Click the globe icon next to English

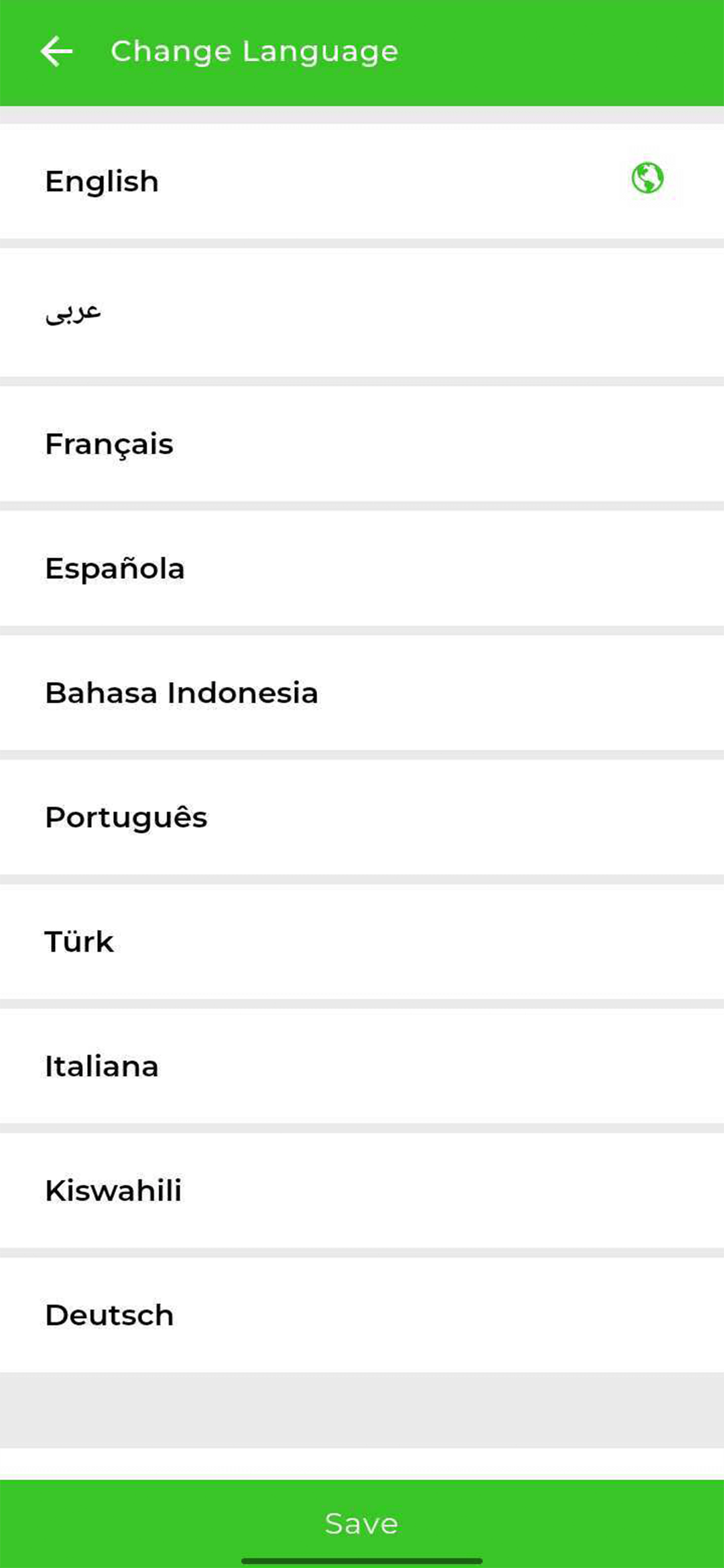point(648,178)
